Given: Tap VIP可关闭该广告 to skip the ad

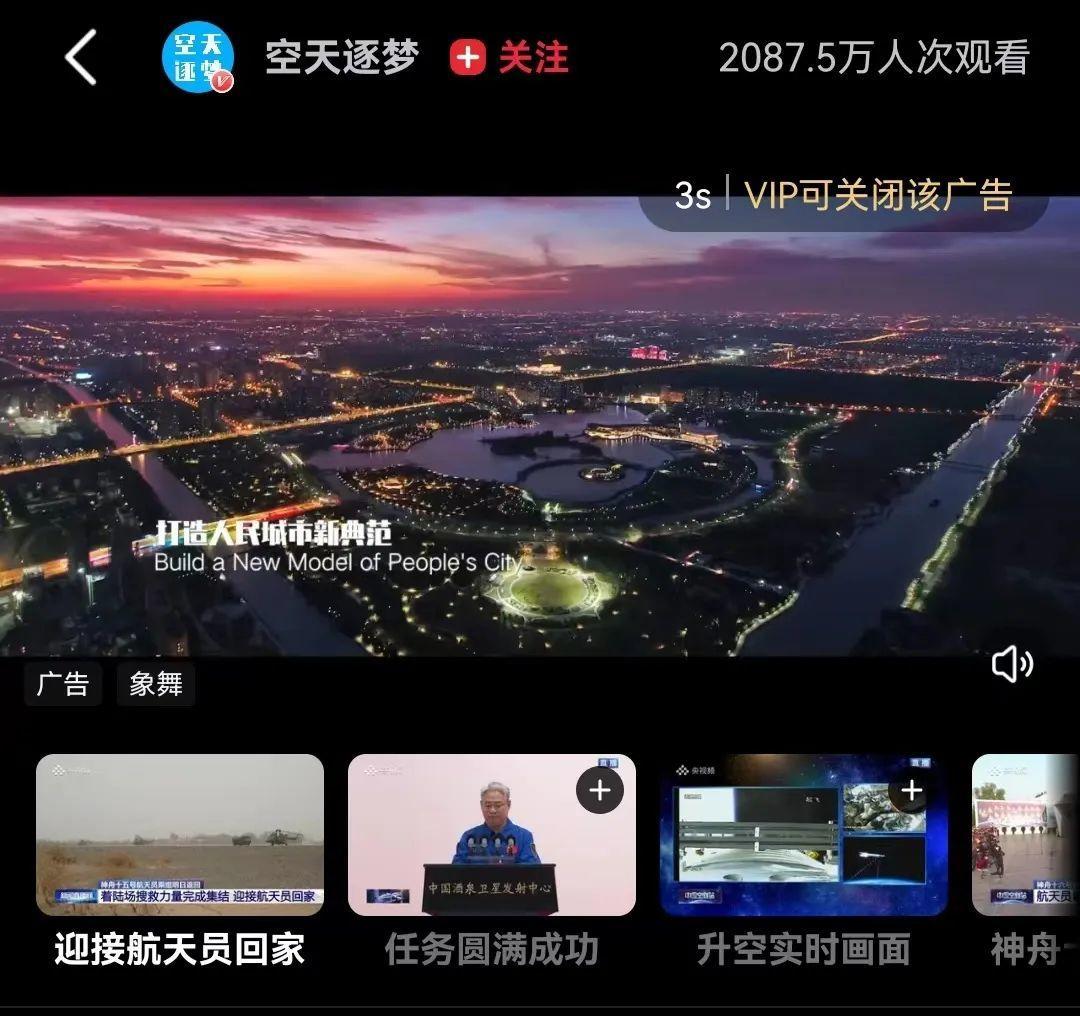Looking at the screenshot, I should (x=878, y=195).
